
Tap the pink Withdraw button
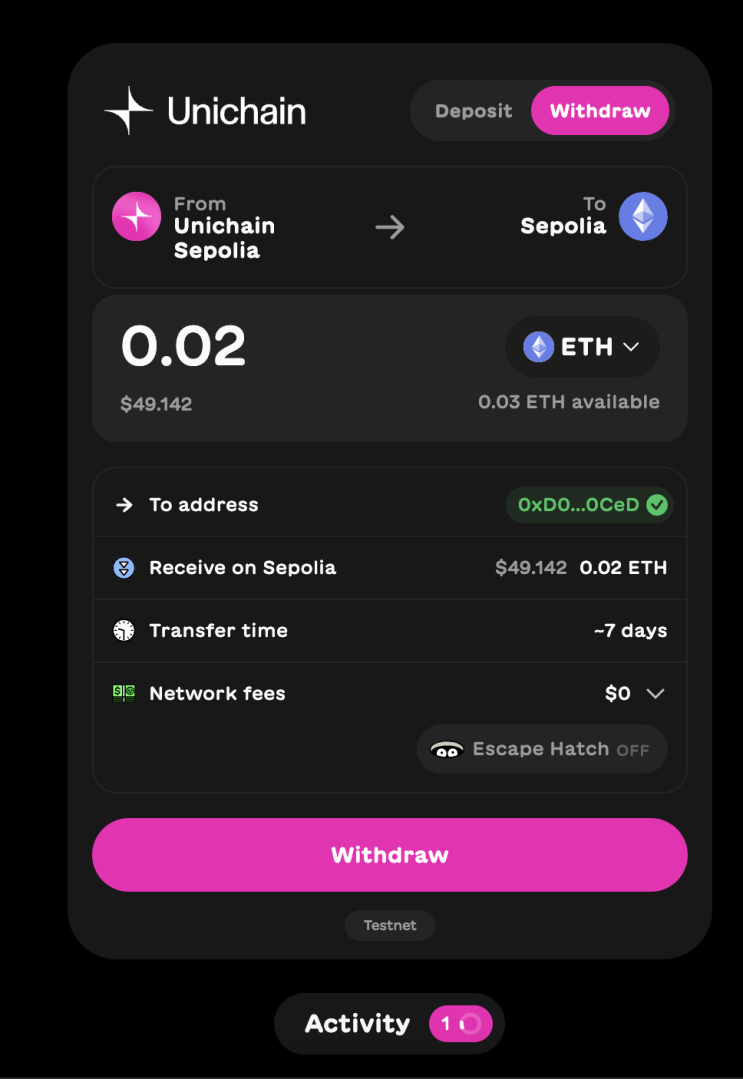pyautogui.click(x=390, y=855)
